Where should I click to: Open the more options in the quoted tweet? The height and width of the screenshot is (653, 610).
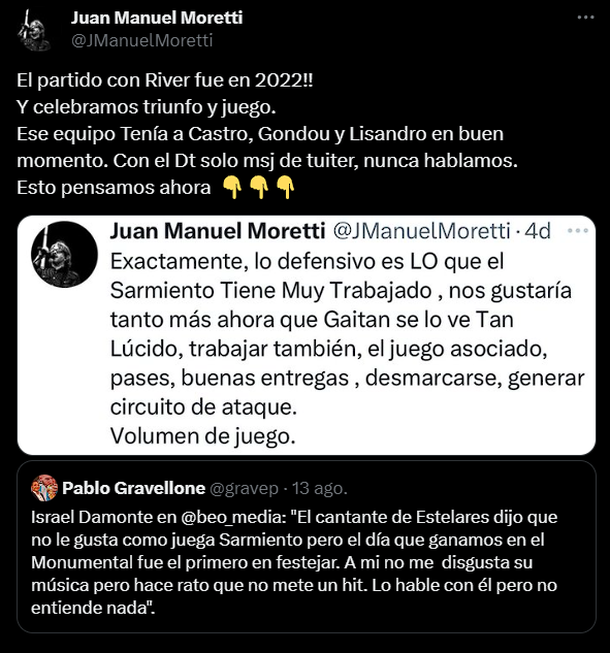tap(577, 230)
